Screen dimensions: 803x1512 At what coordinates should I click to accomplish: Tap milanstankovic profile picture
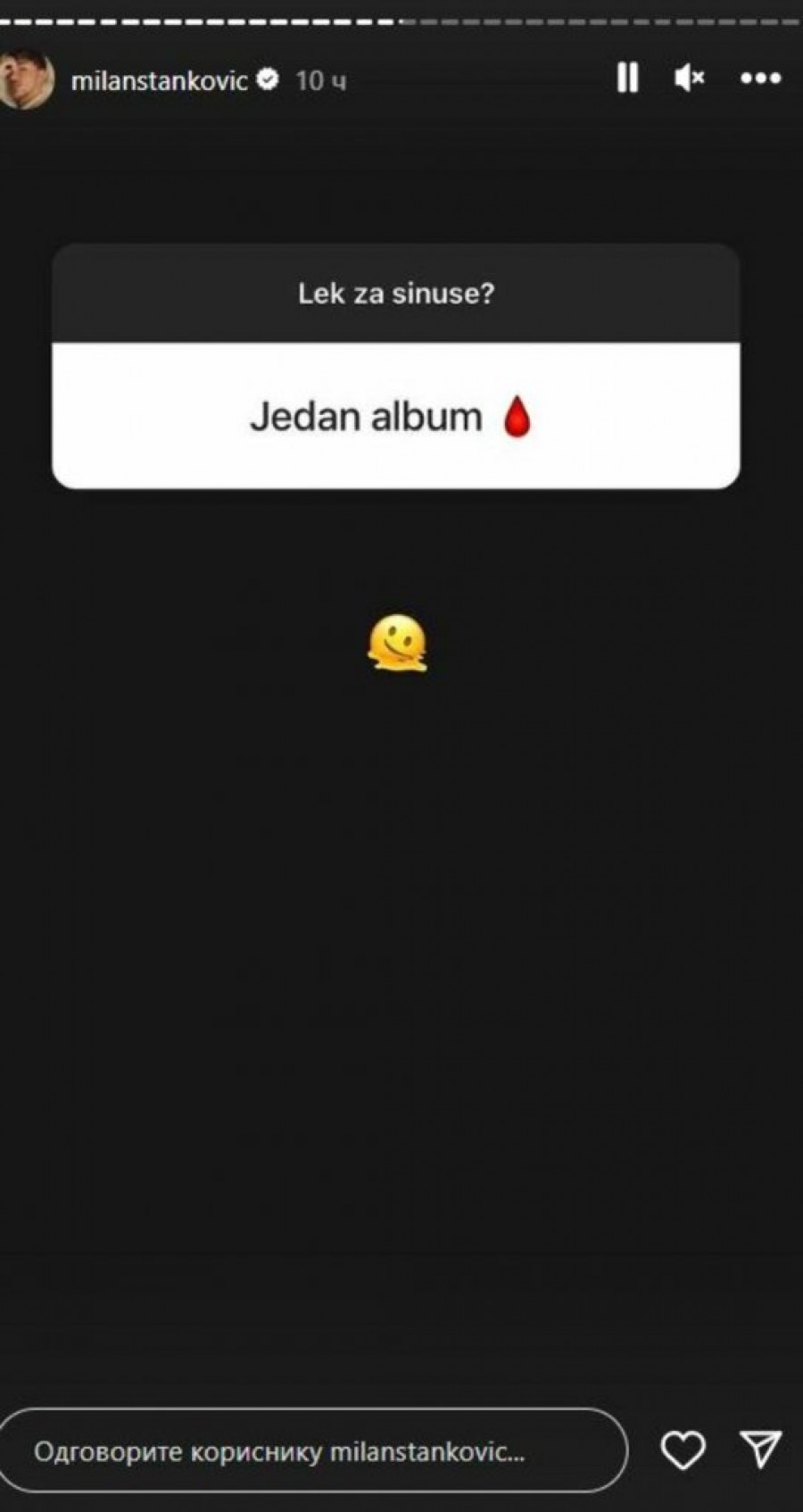point(25,80)
